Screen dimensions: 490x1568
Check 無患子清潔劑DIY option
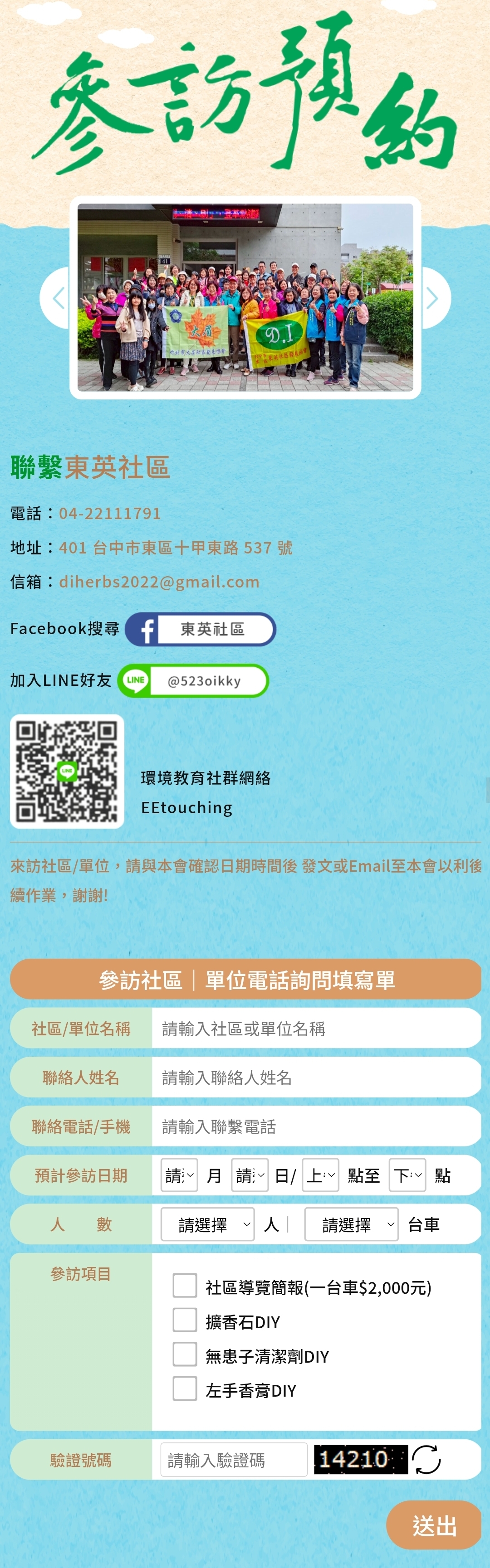click(x=185, y=1354)
